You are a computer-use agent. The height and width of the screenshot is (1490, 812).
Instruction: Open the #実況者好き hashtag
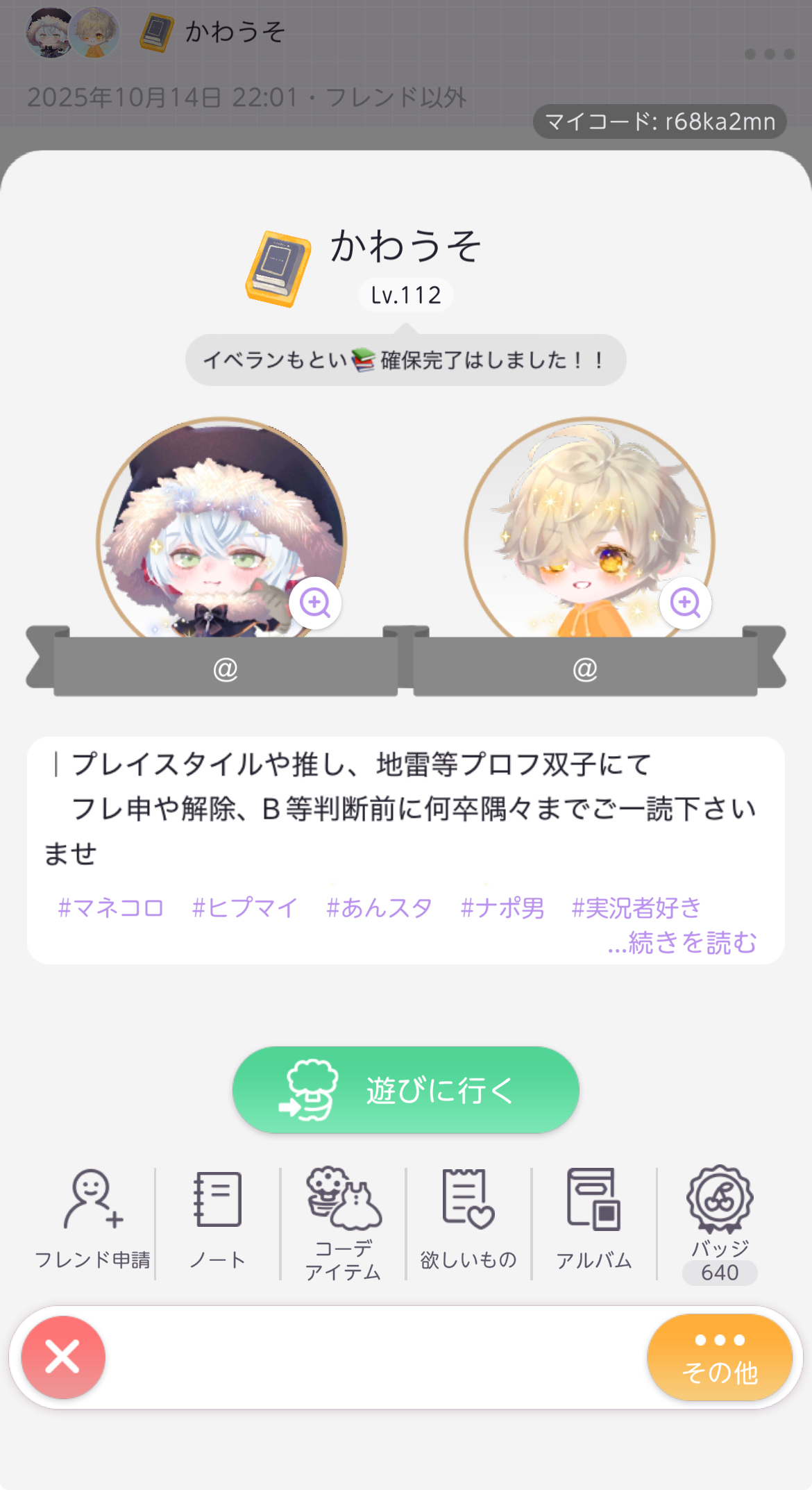pyautogui.click(x=636, y=907)
